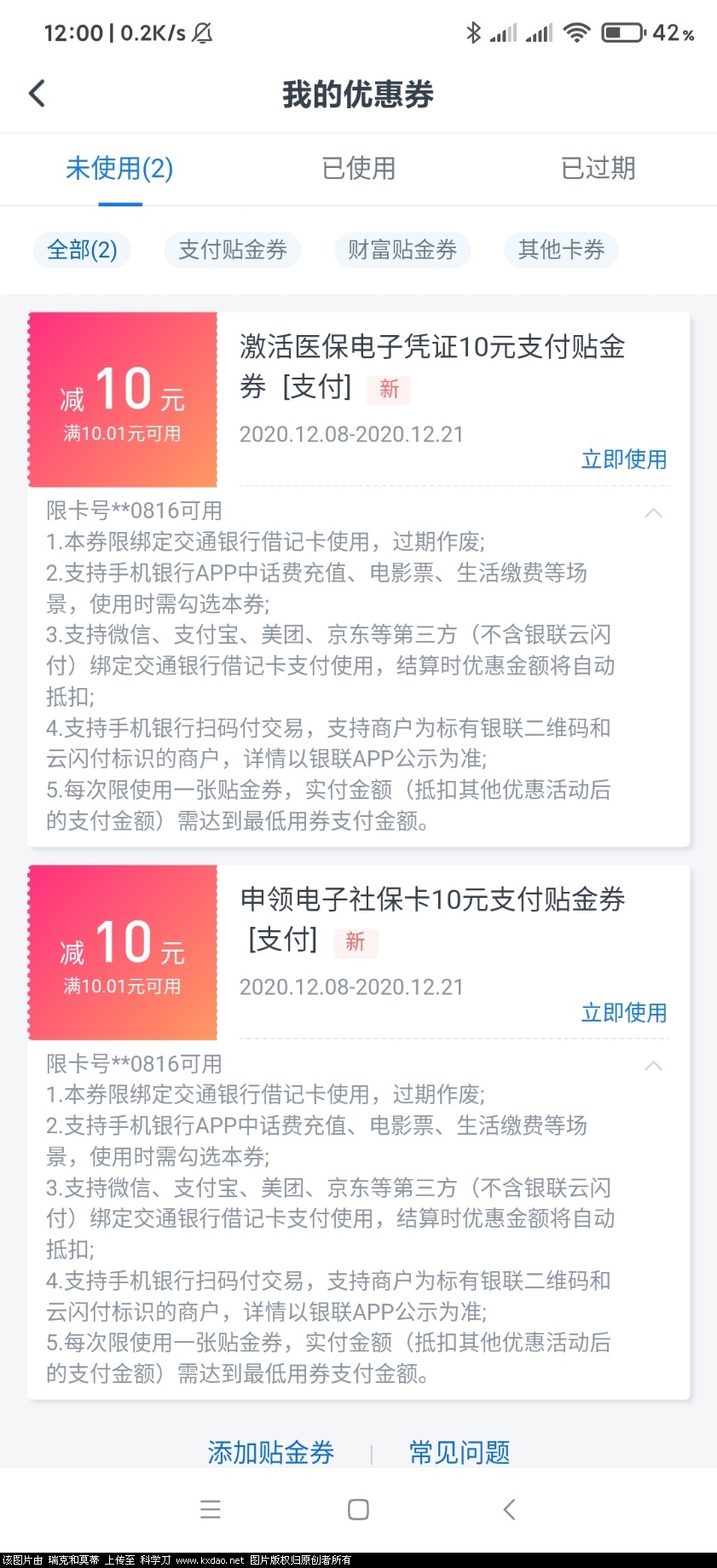Tap the signal strength bars in the status bar

coord(506,32)
